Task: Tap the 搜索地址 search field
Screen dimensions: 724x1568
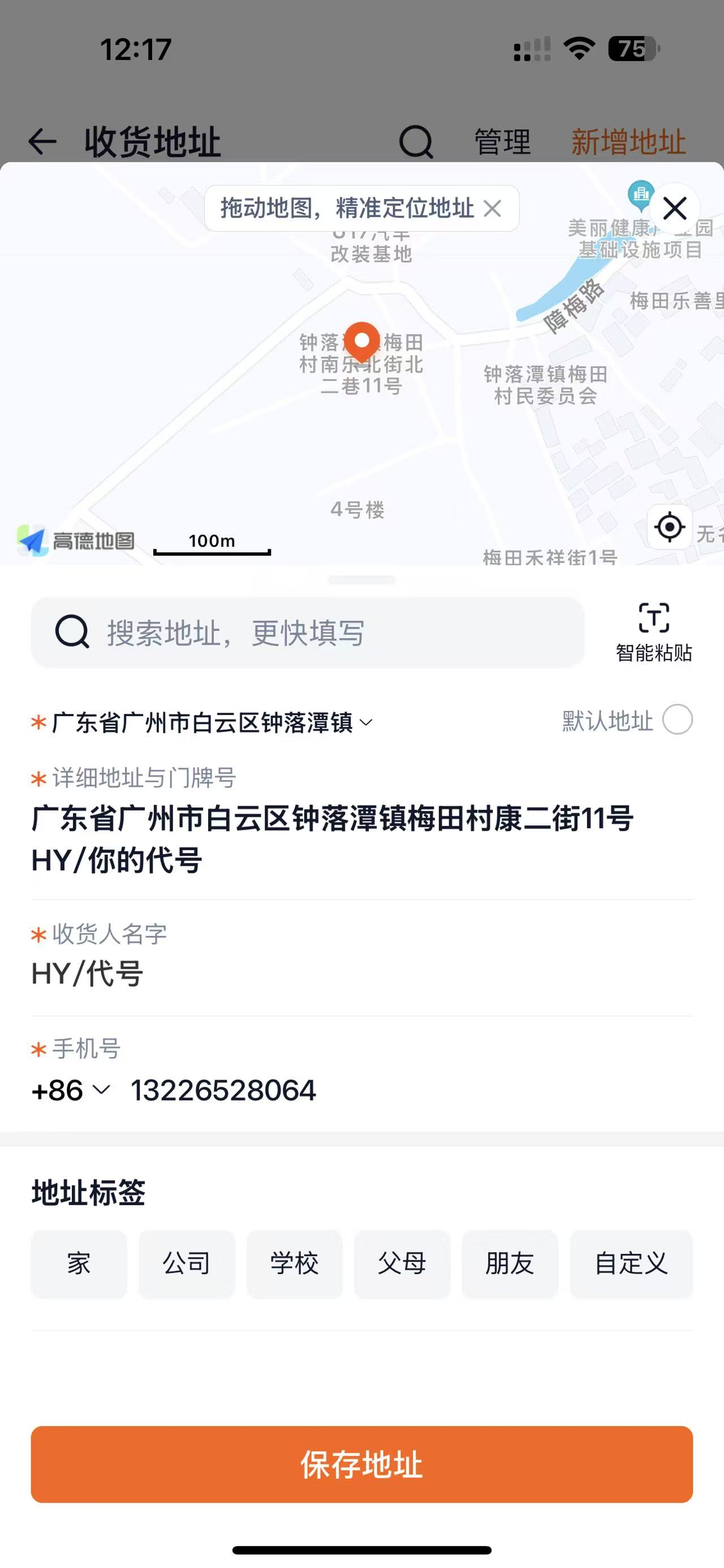Action: [x=308, y=633]
